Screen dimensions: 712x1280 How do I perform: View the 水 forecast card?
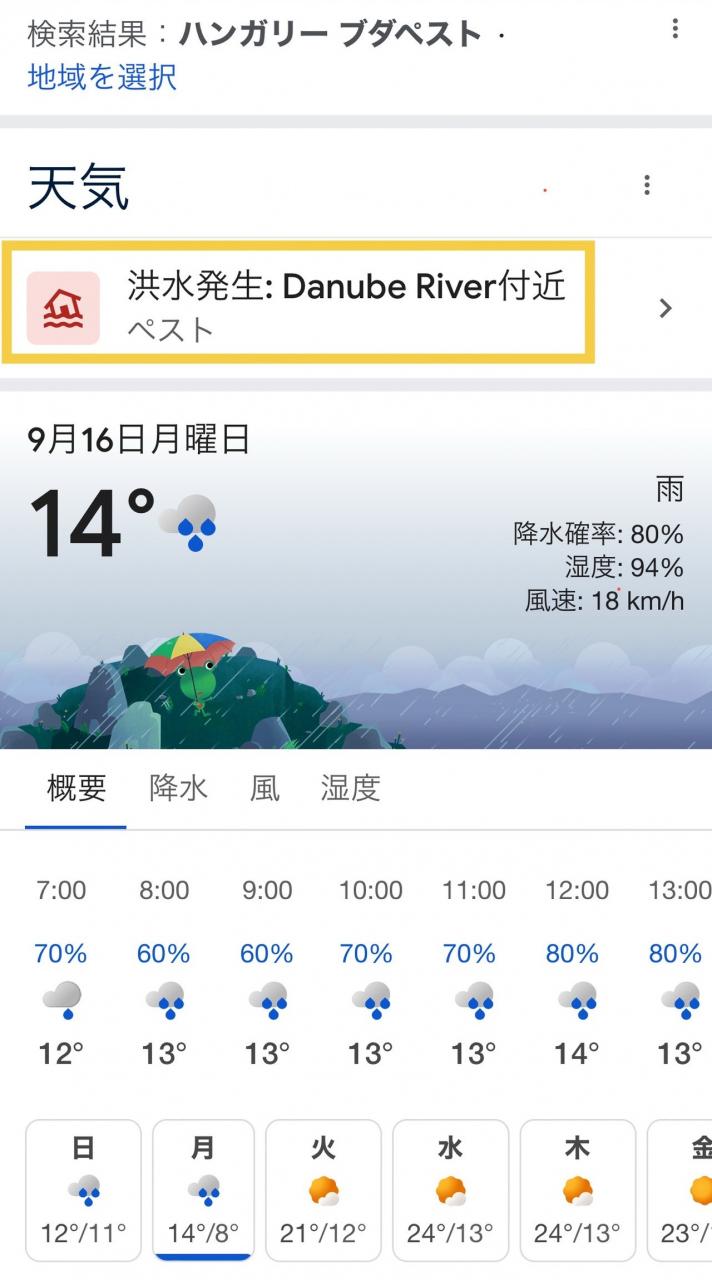tap(450, 1190)
